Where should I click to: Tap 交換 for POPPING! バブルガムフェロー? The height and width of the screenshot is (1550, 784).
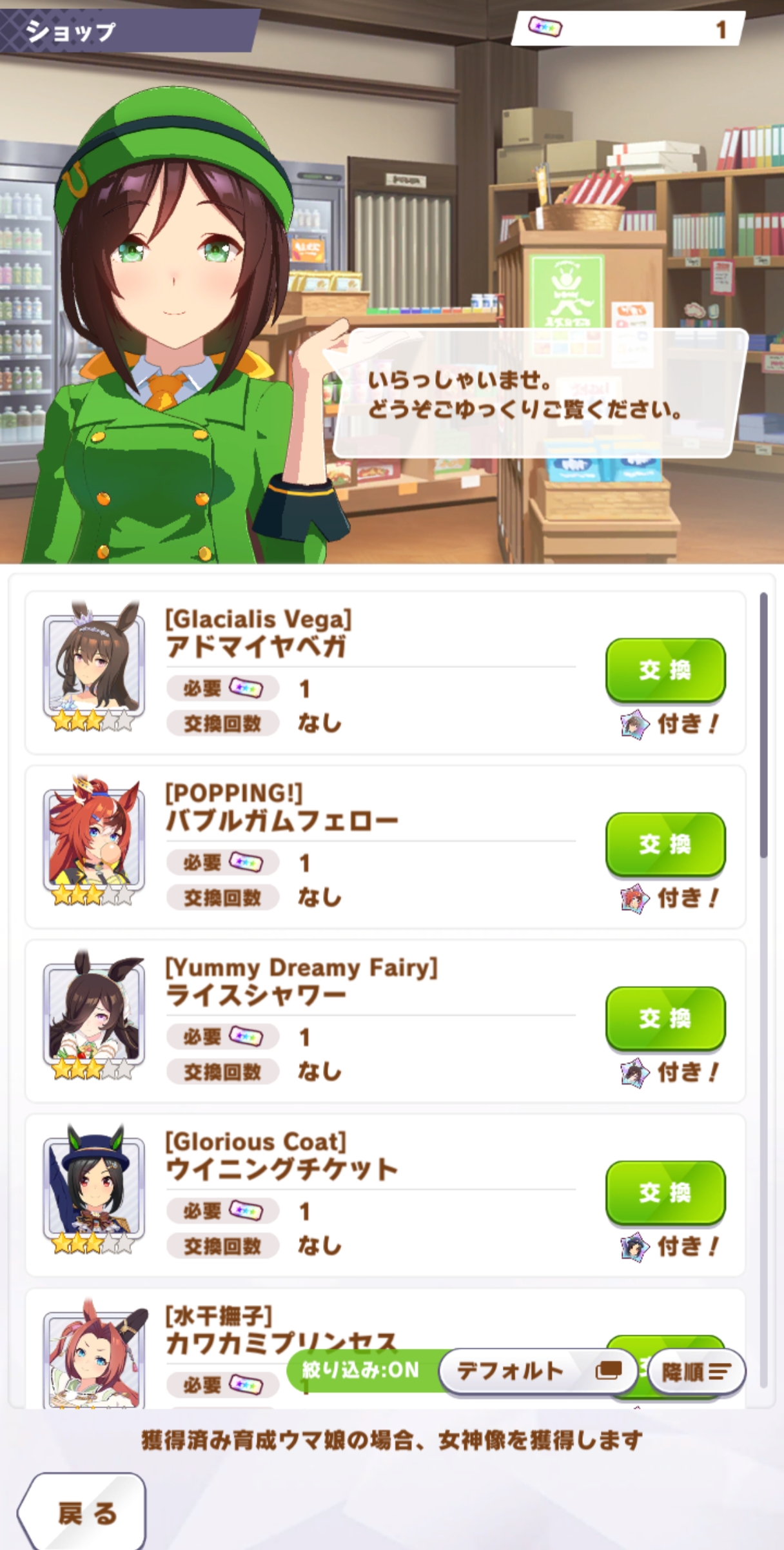(665, 844)
